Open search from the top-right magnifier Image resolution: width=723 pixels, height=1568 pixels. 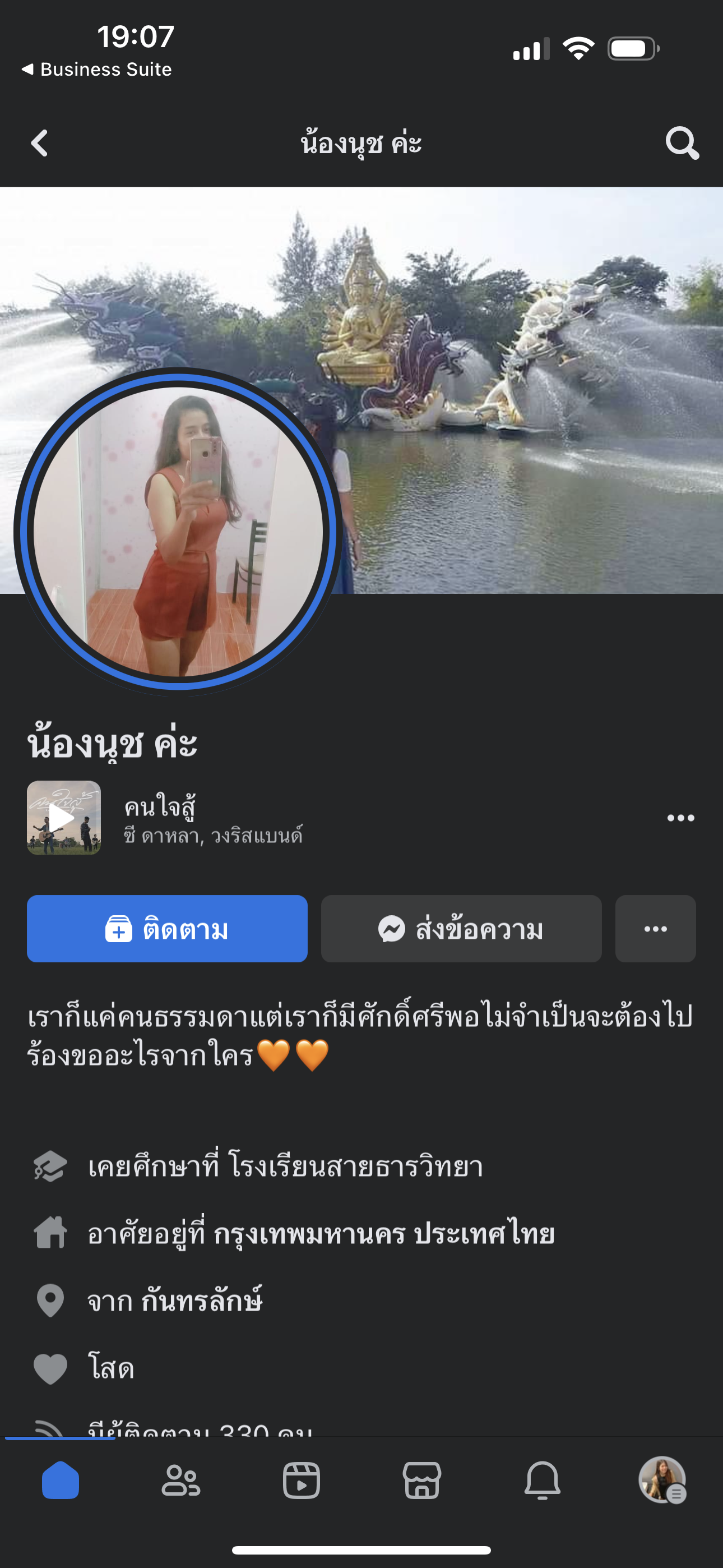(682, 143)
